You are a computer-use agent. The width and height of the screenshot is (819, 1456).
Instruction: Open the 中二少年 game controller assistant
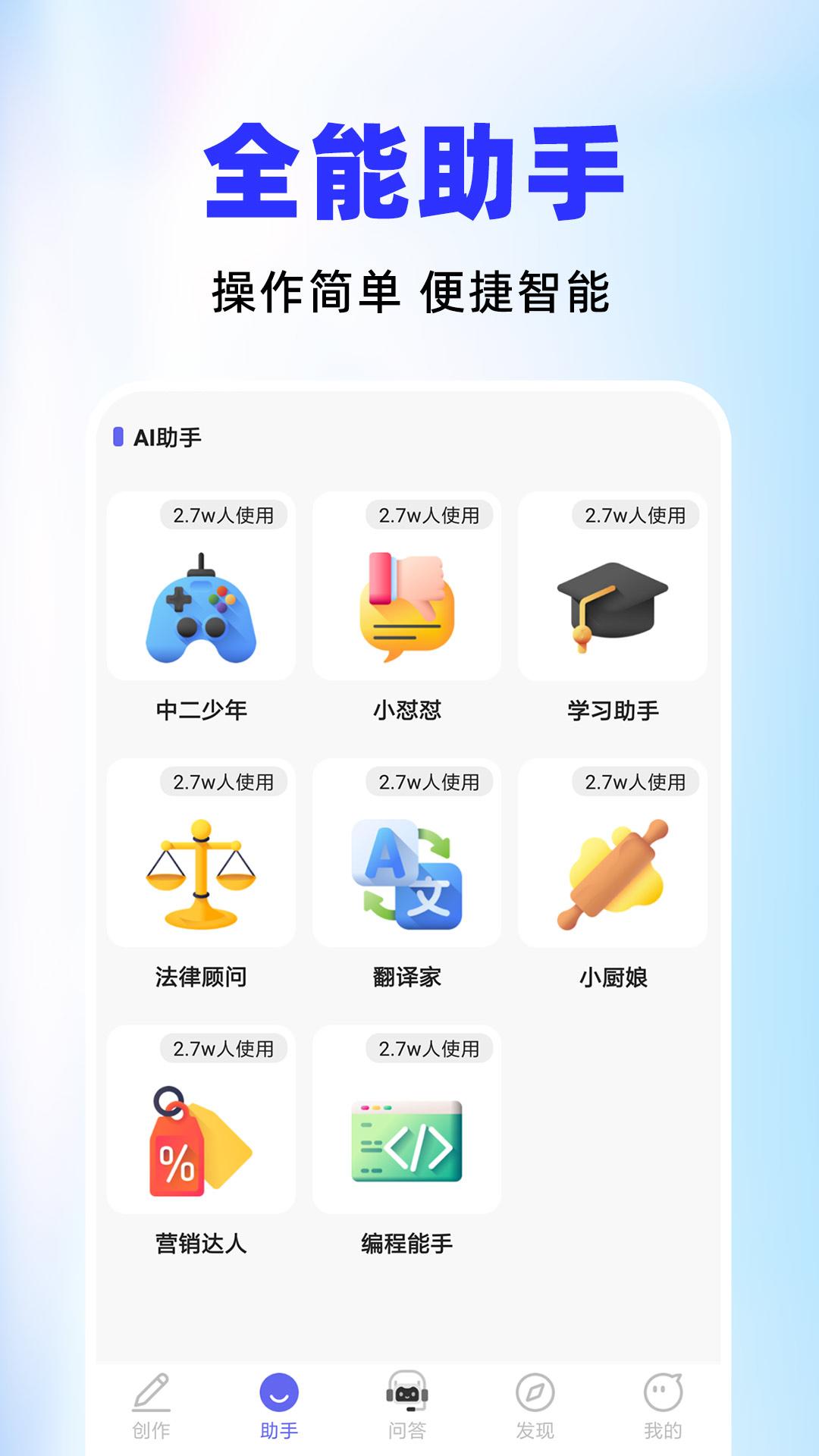(x=201, y=607)
